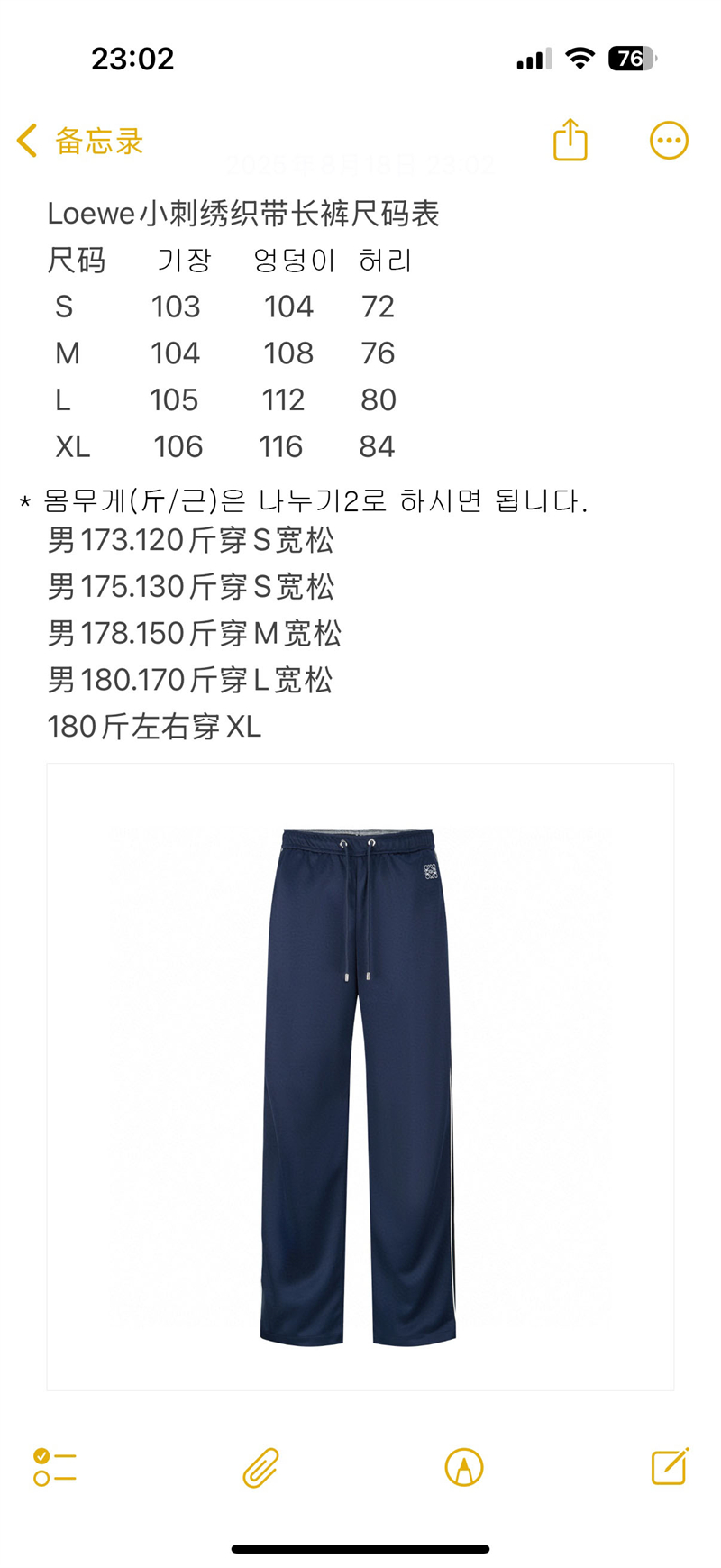
Task: Share this note
Action: [x=570, y=140]
